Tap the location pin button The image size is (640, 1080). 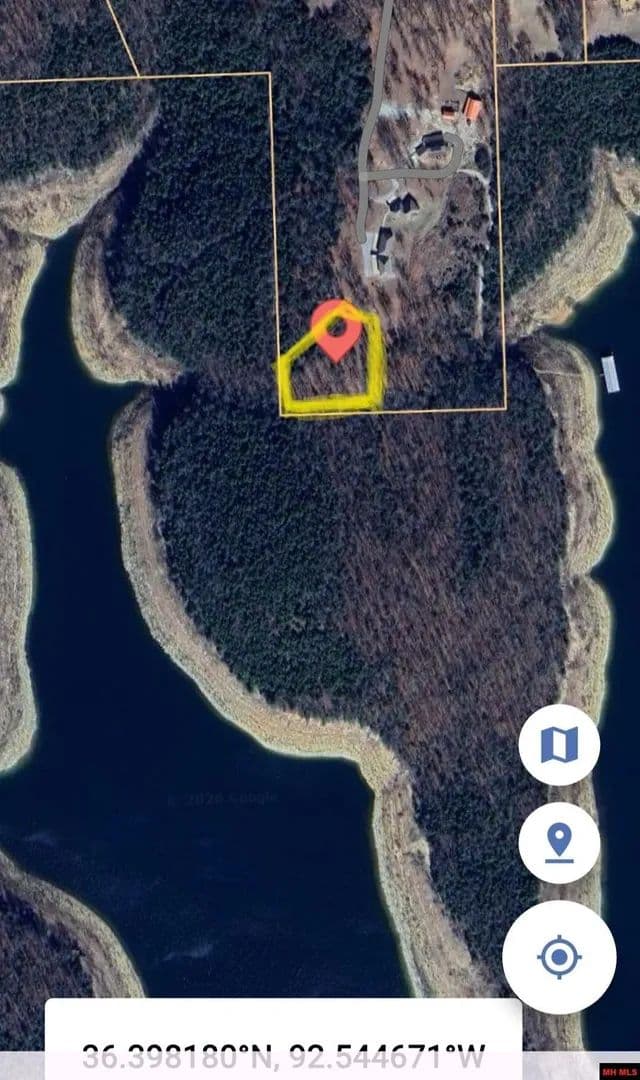pos(559,842)
